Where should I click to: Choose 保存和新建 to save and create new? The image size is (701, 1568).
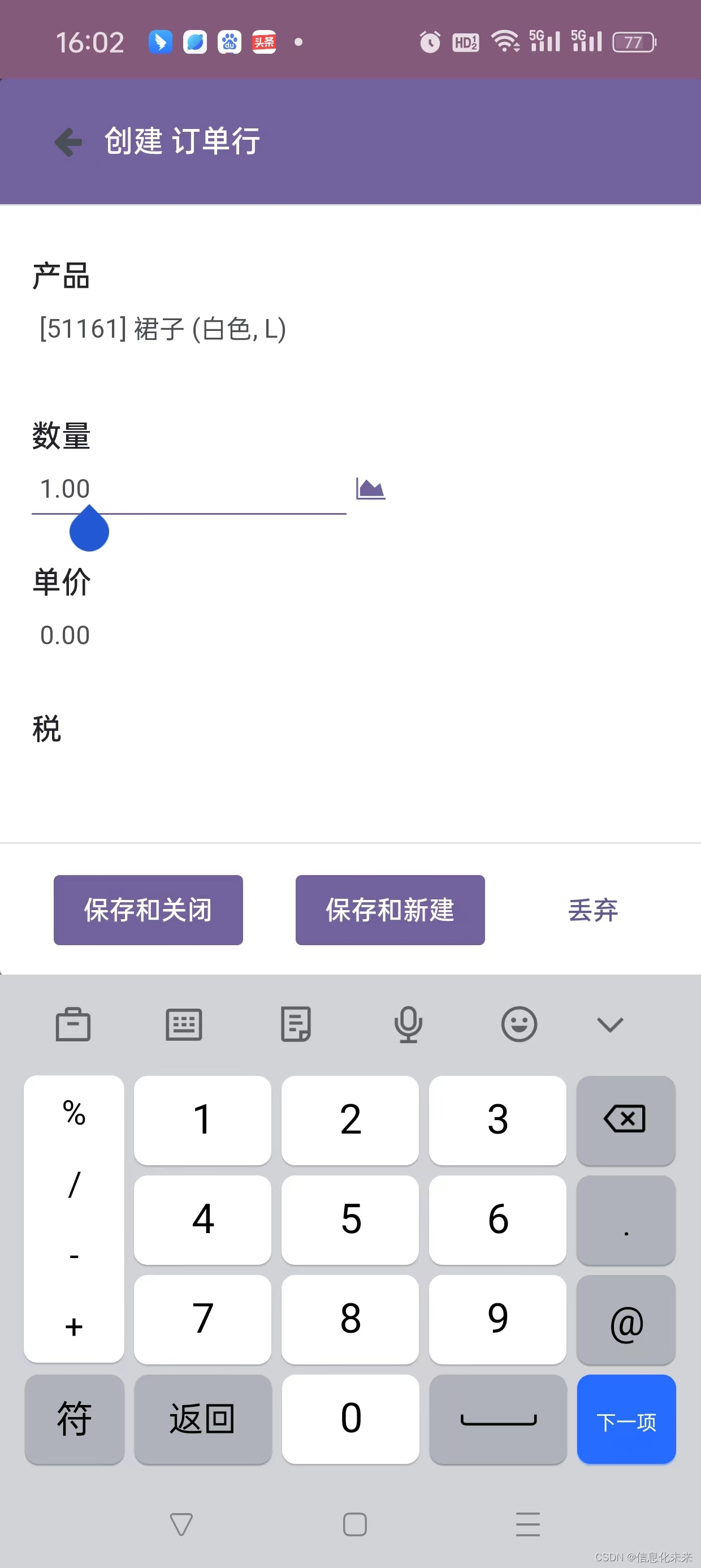(390, 910)
